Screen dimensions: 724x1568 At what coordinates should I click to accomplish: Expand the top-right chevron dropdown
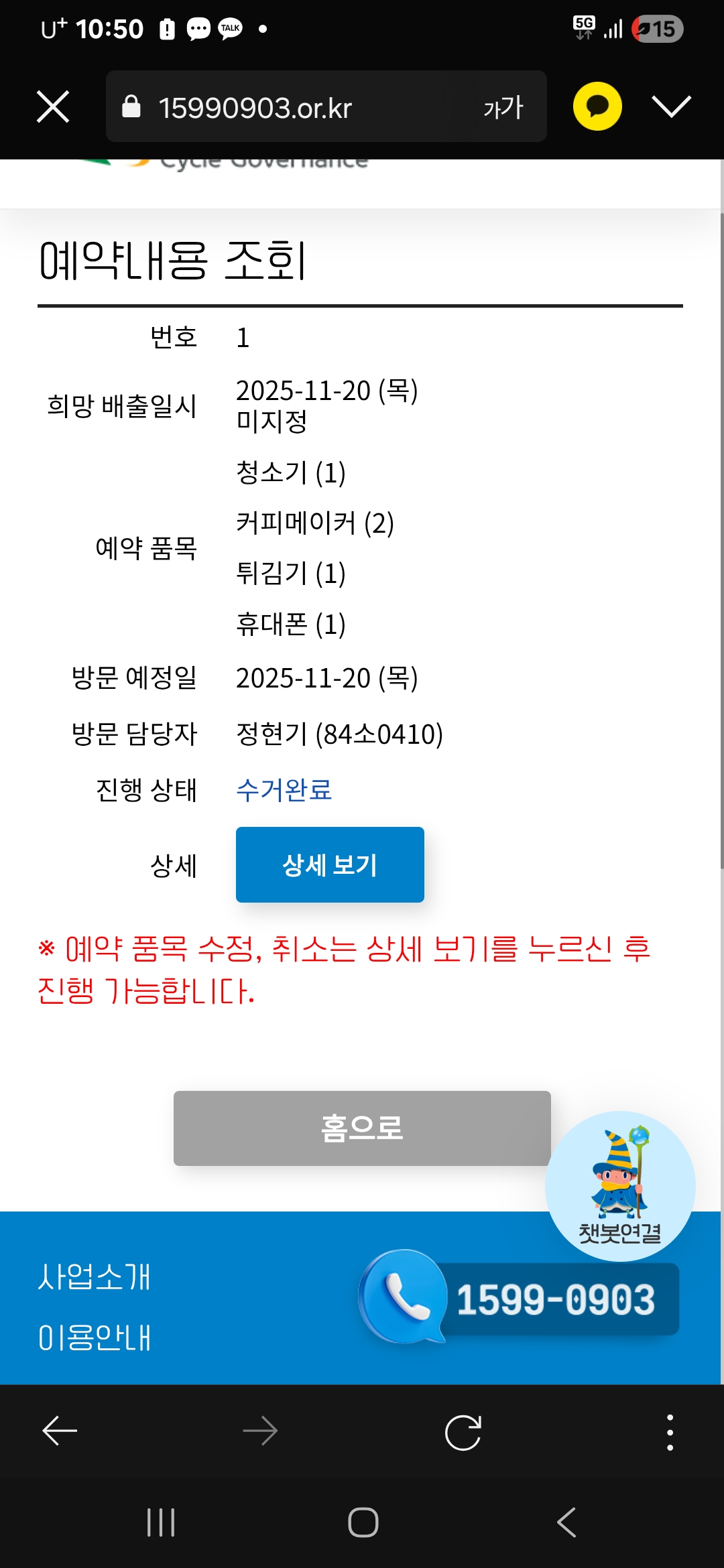671,107
